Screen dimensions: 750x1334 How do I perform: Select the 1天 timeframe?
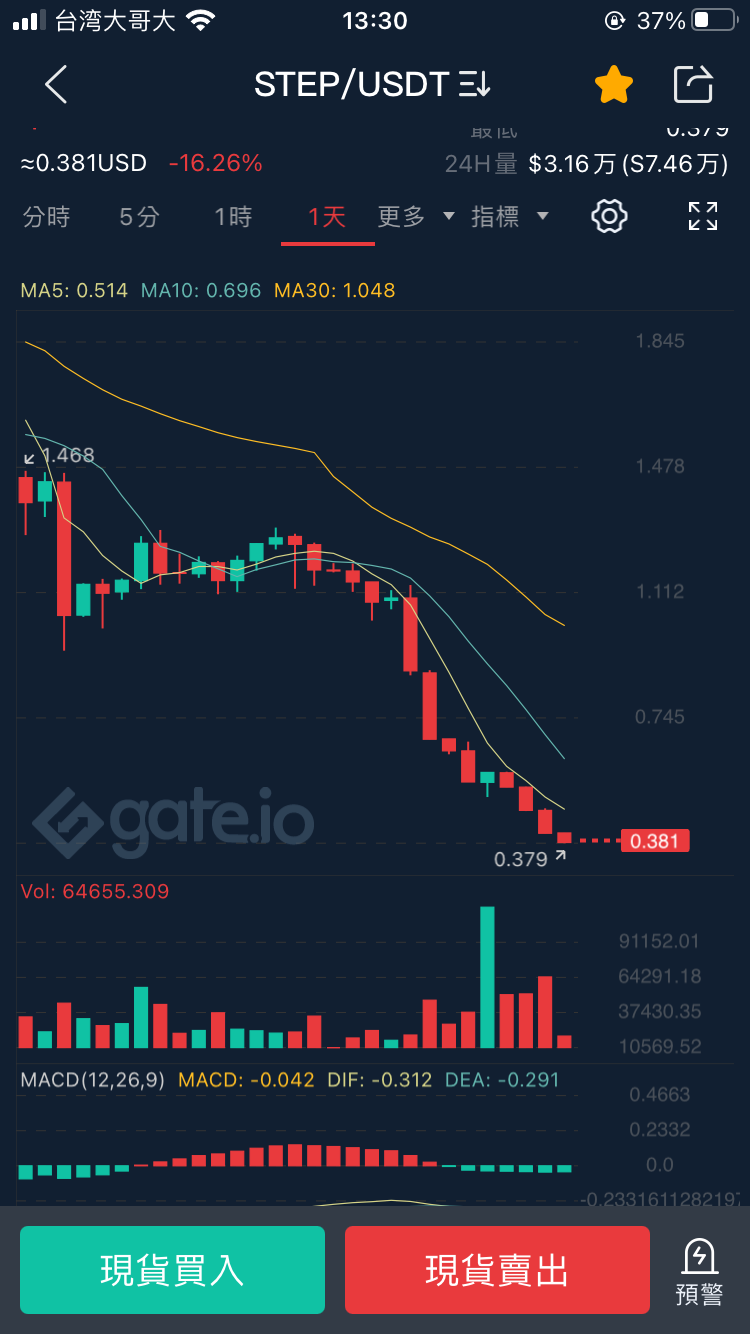click(327, 216)
